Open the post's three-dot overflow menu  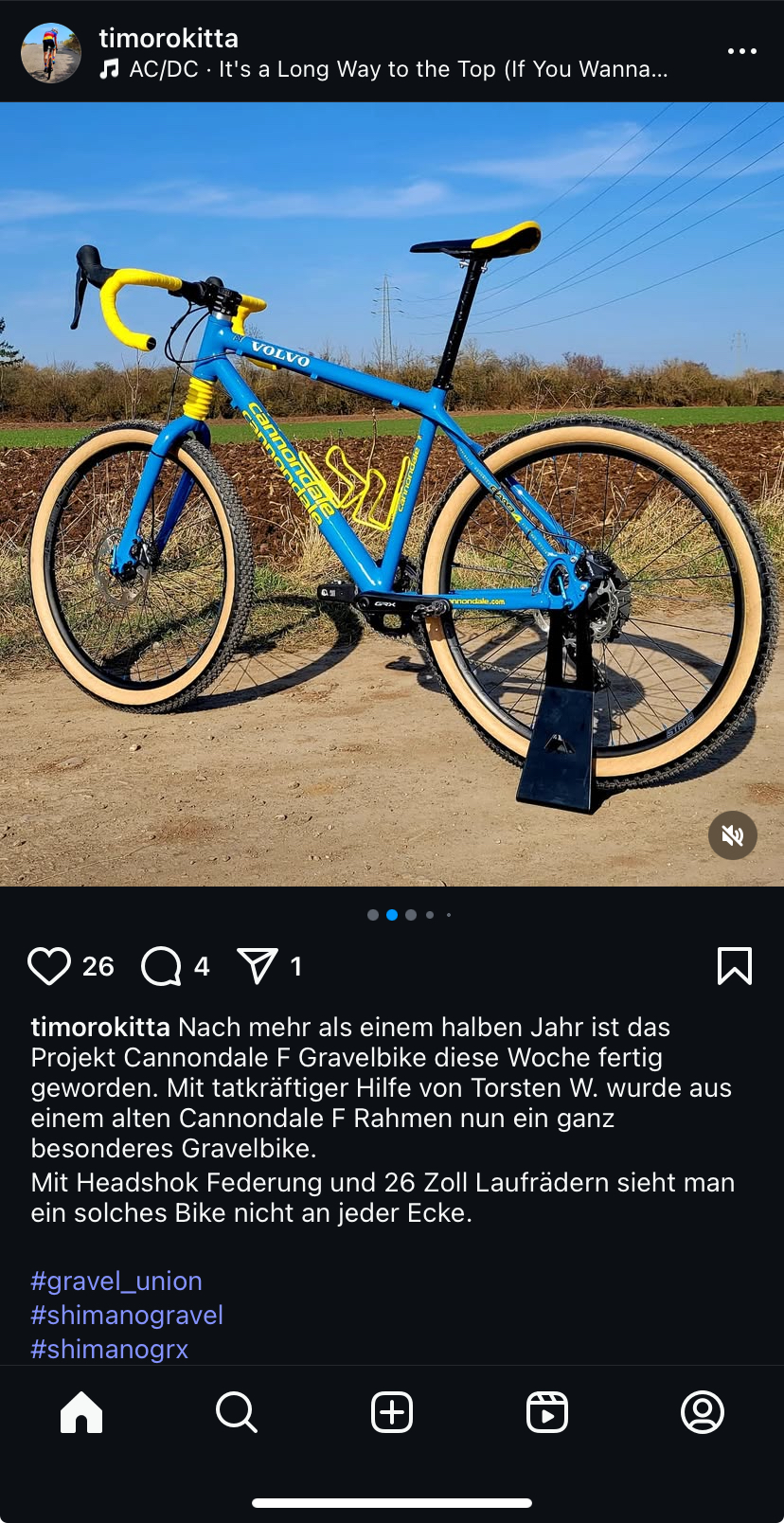coord(741,51)
